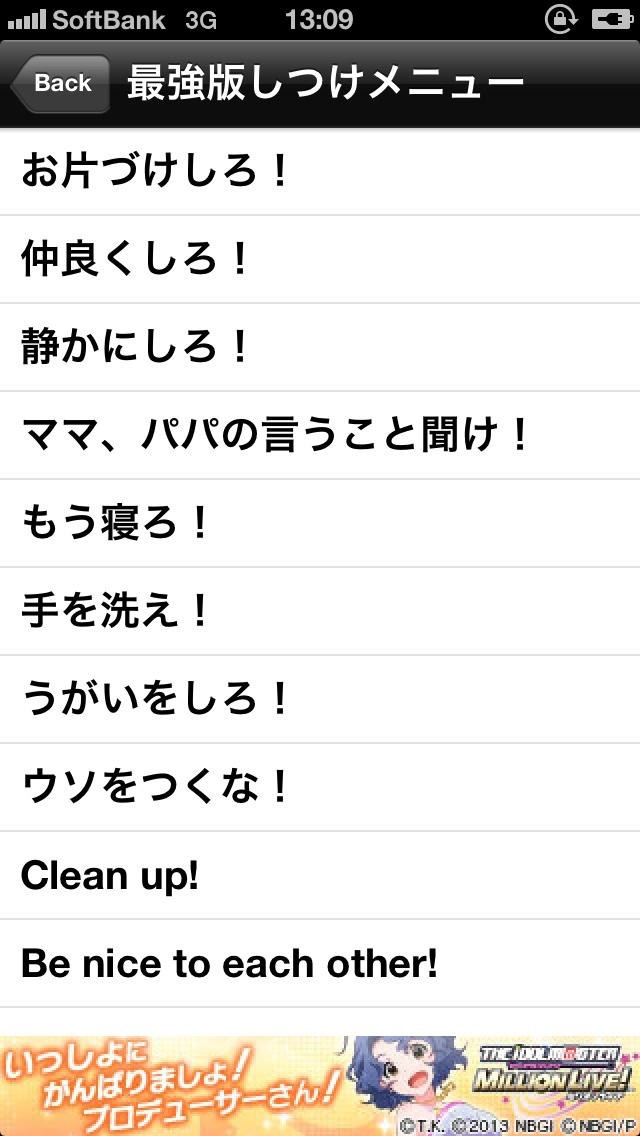Open the Clean up! item
The height and width of the screenshot is (1136, 640).
tap(320, 876)
